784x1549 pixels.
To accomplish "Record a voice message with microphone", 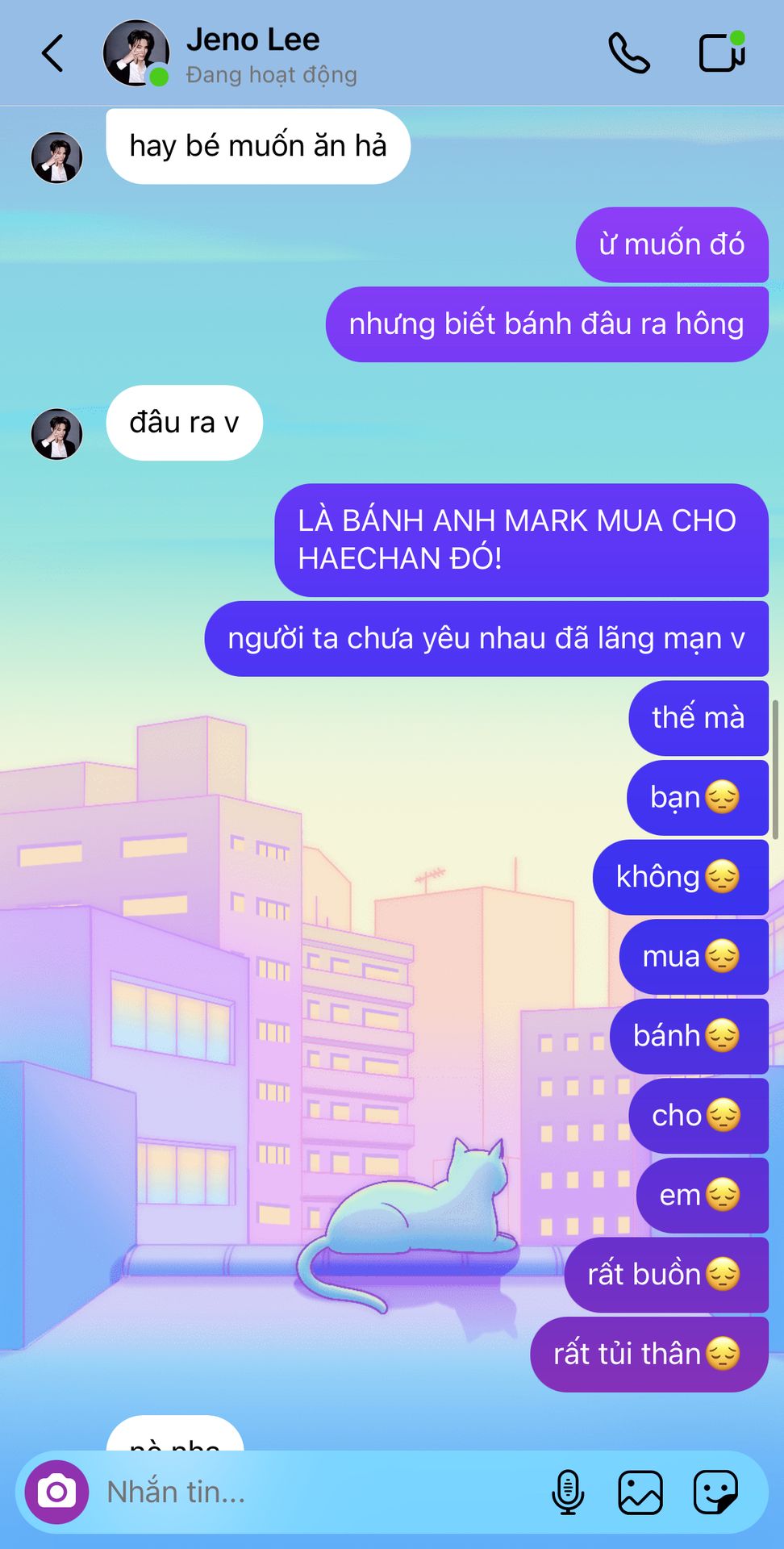I will 568,1492.
